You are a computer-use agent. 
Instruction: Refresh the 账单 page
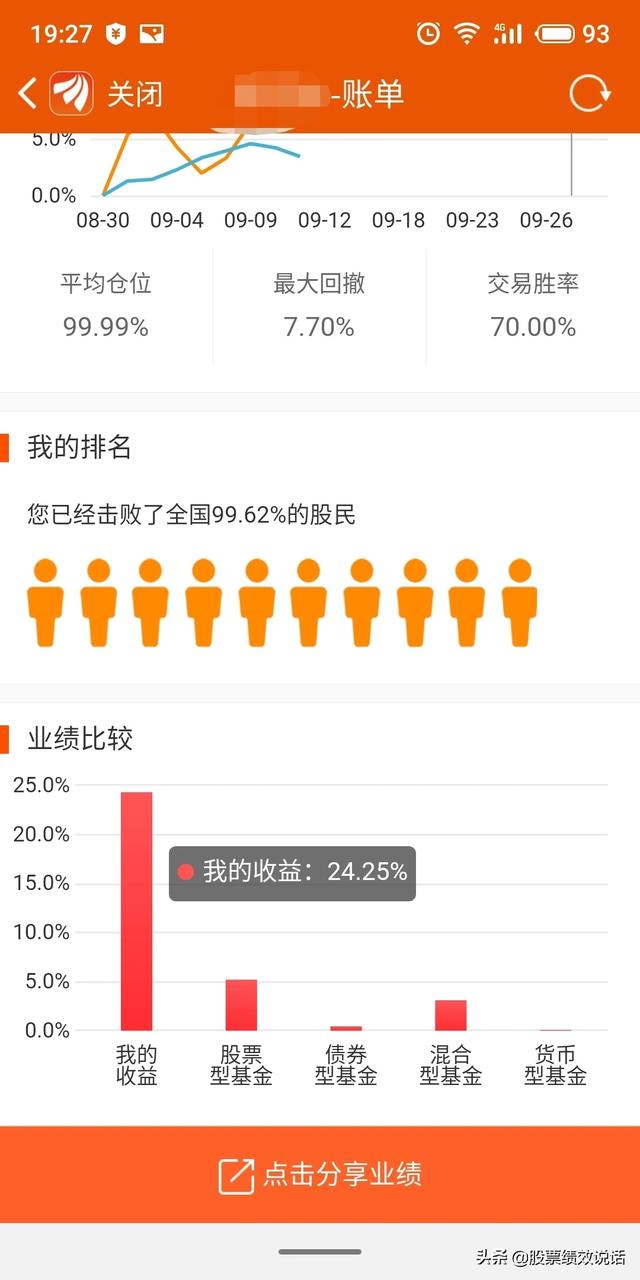coord(589,94)
